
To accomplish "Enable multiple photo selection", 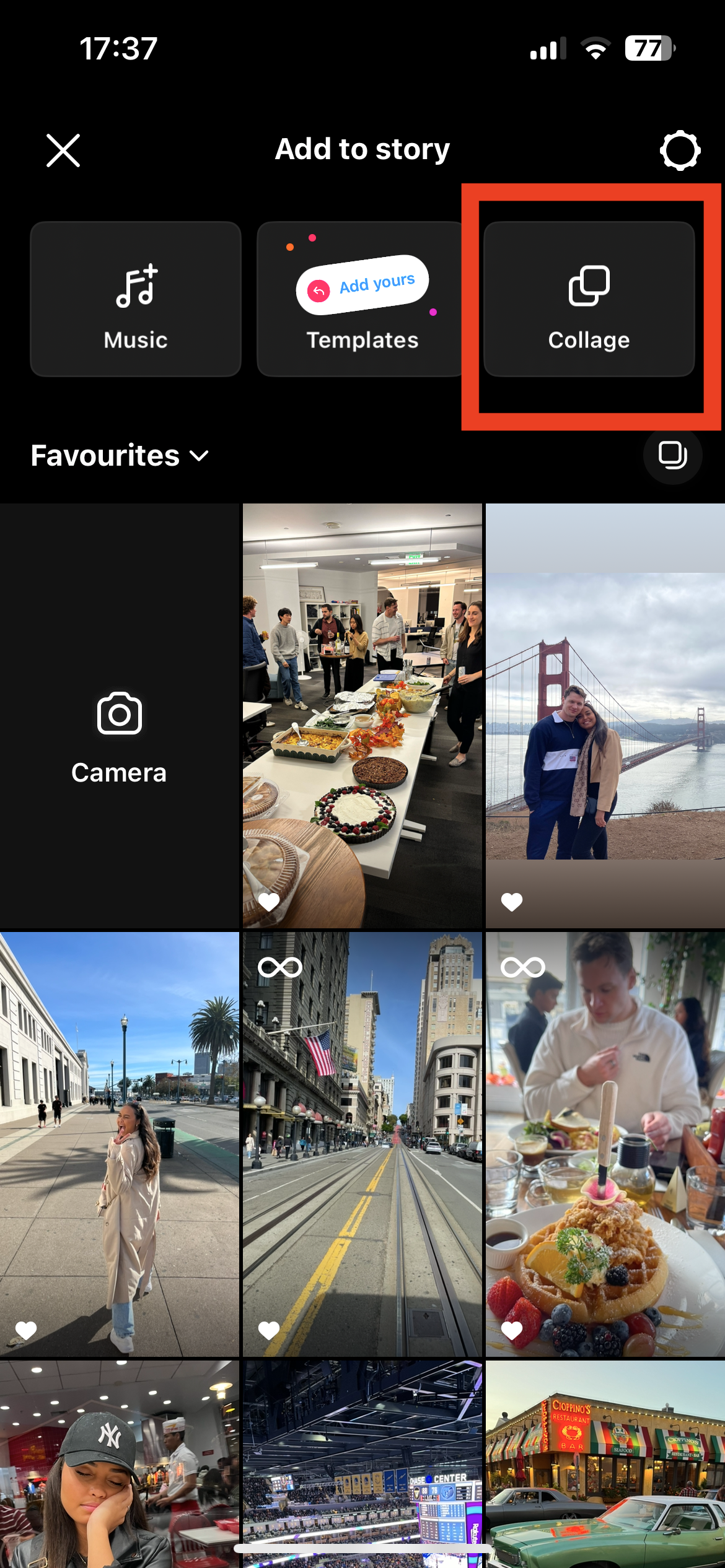I will (x=672, y=456).
